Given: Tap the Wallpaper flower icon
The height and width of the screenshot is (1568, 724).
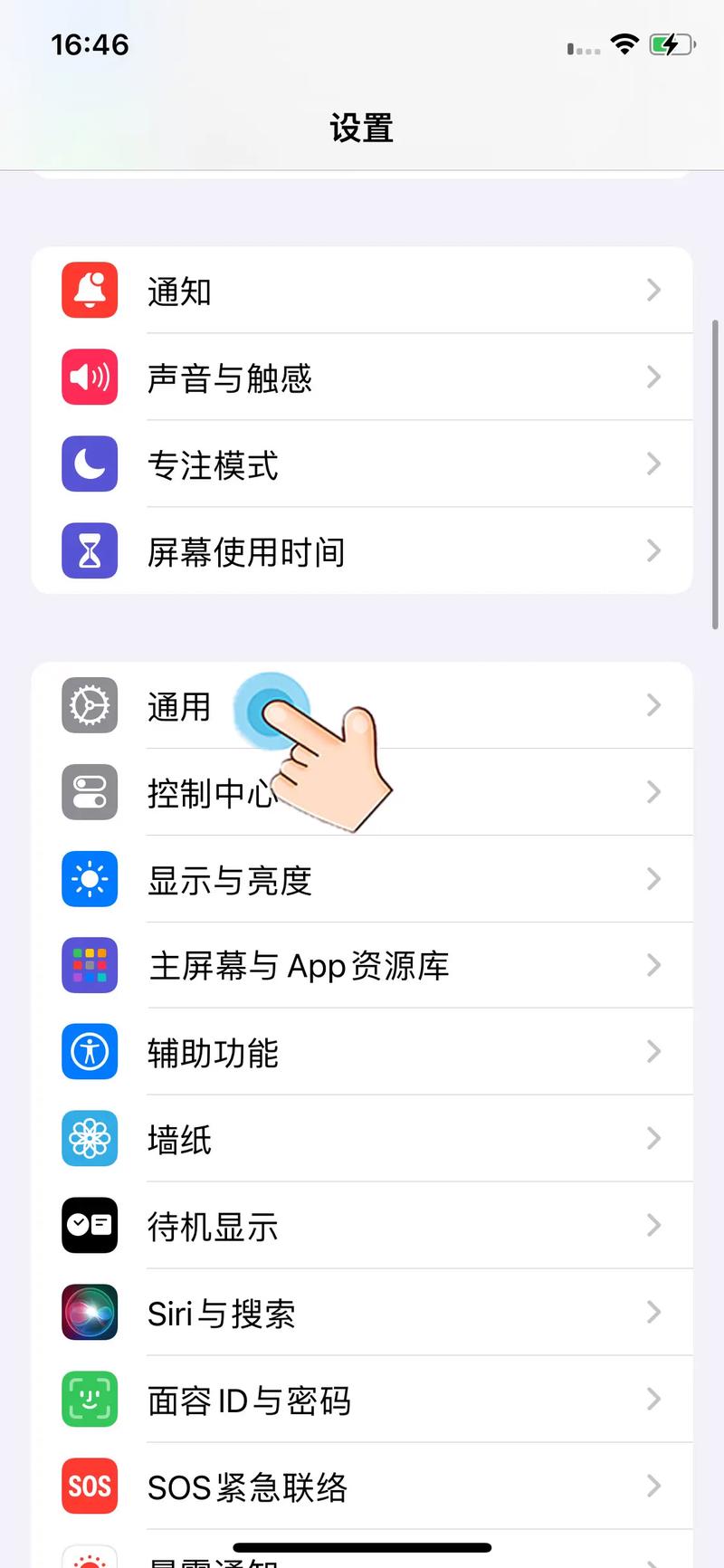Looking at the screenshot, I should pyautogui.click(x=89, y=1139).
